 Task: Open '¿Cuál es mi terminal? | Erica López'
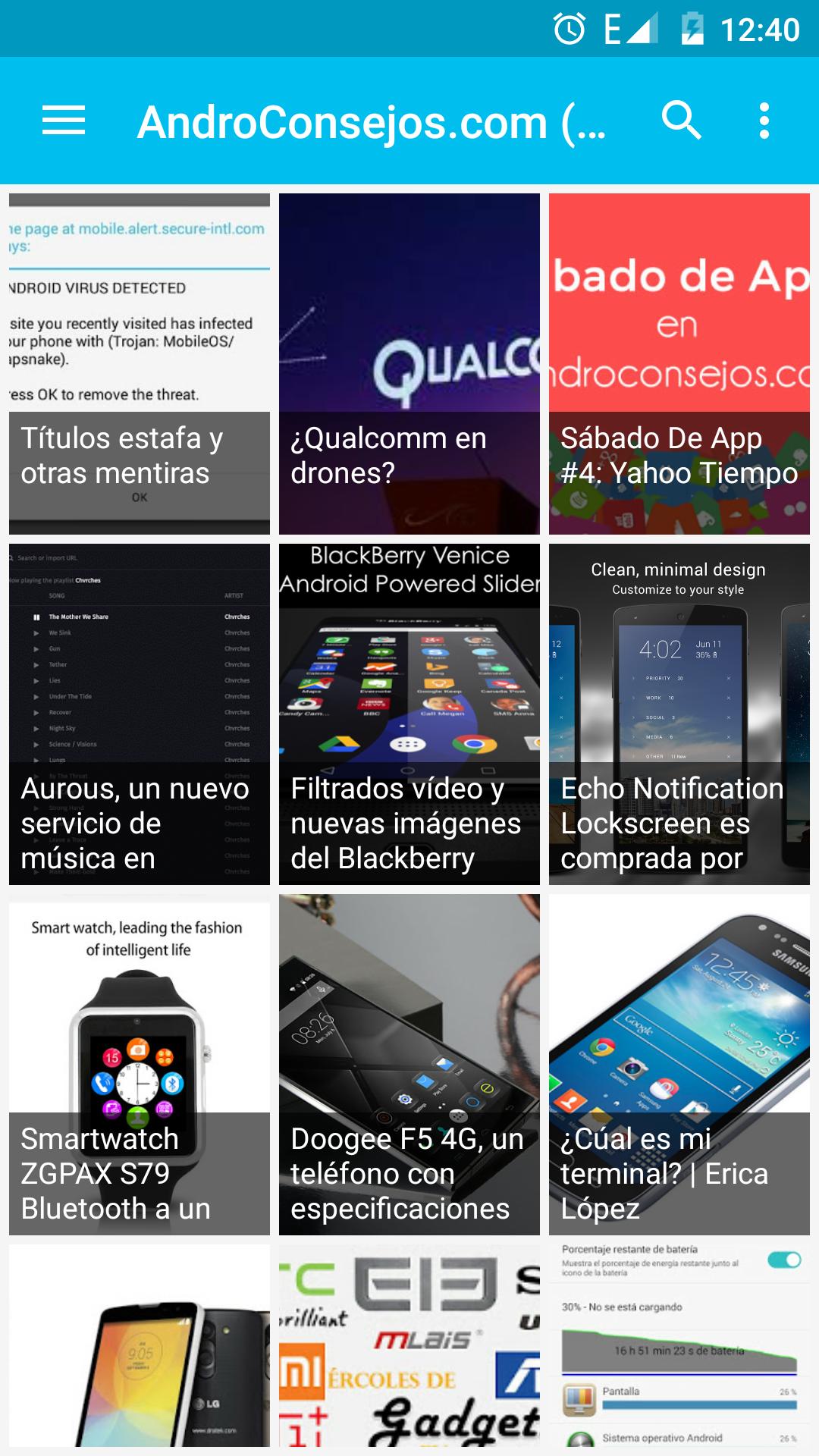pyautogui.click(x=679, y=1065)
